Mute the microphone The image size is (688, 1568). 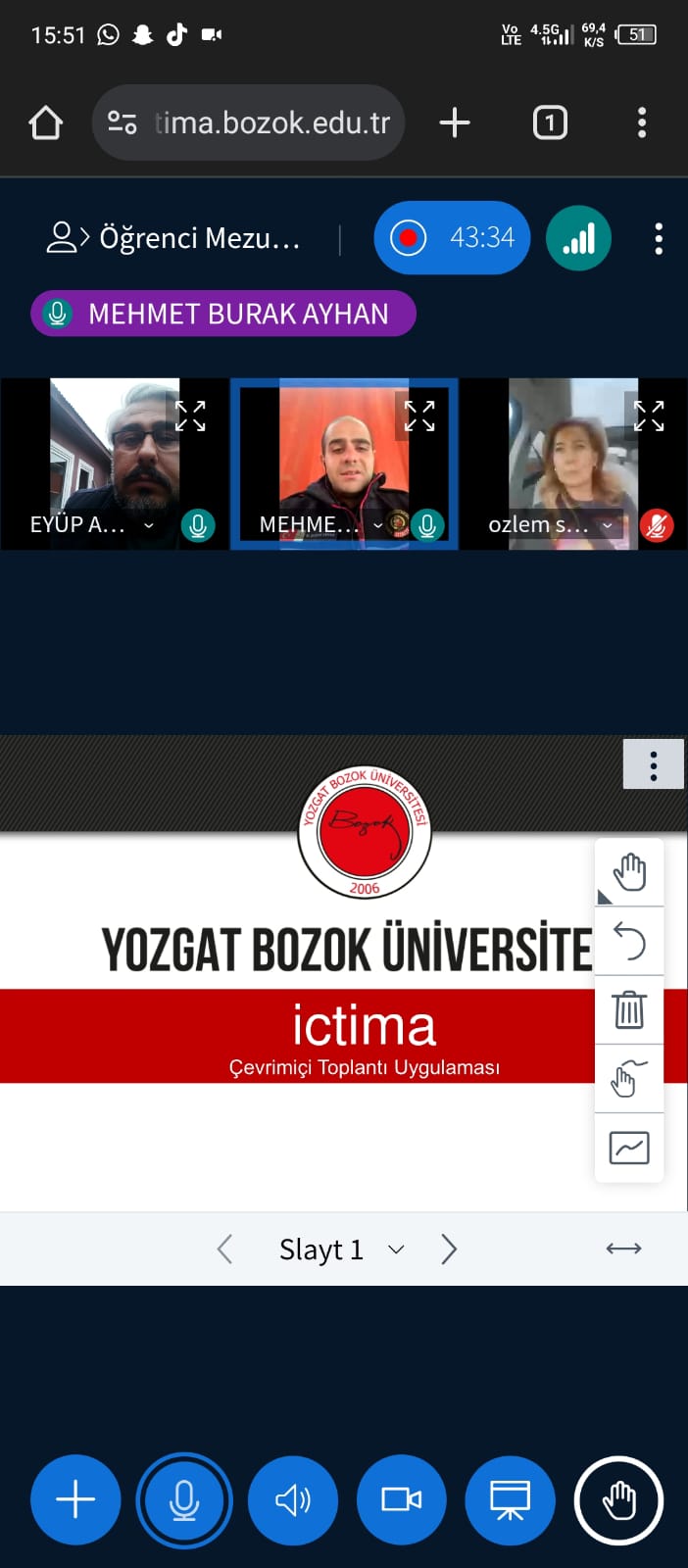tap(184, 1500)
